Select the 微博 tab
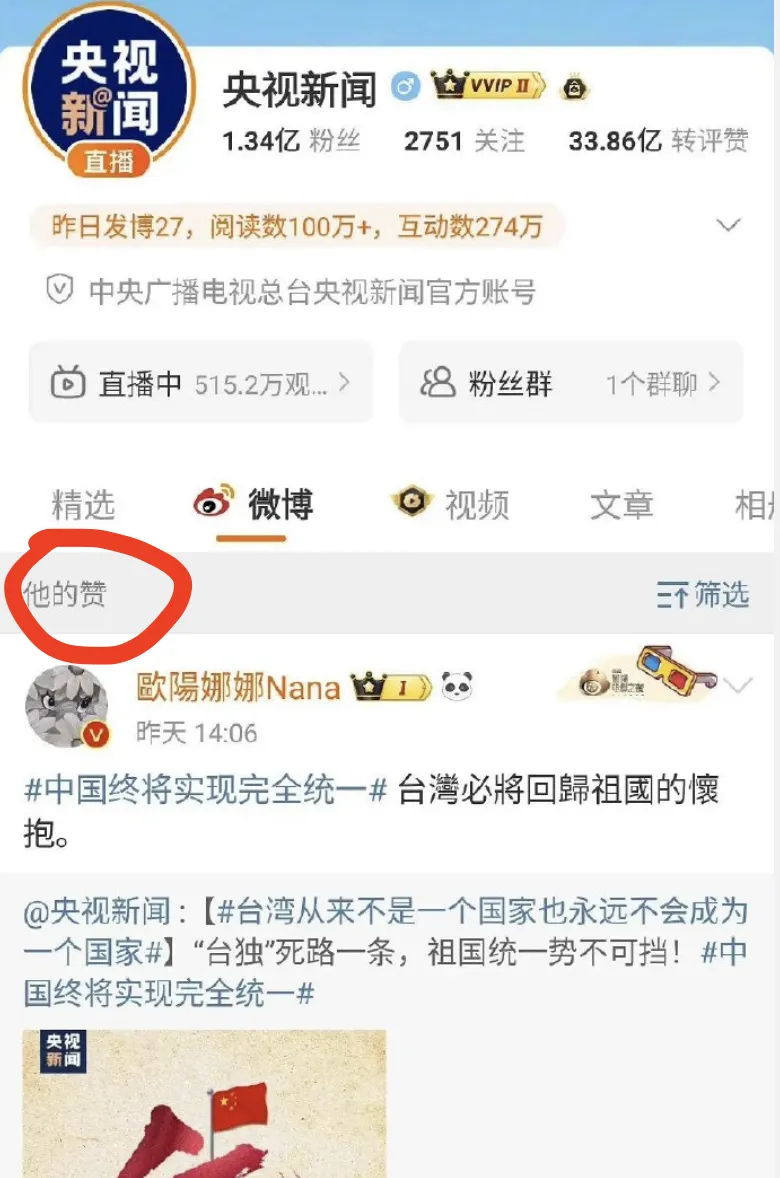The width and height of the screenshot is (780, 1178). click(x=253, y=504)
